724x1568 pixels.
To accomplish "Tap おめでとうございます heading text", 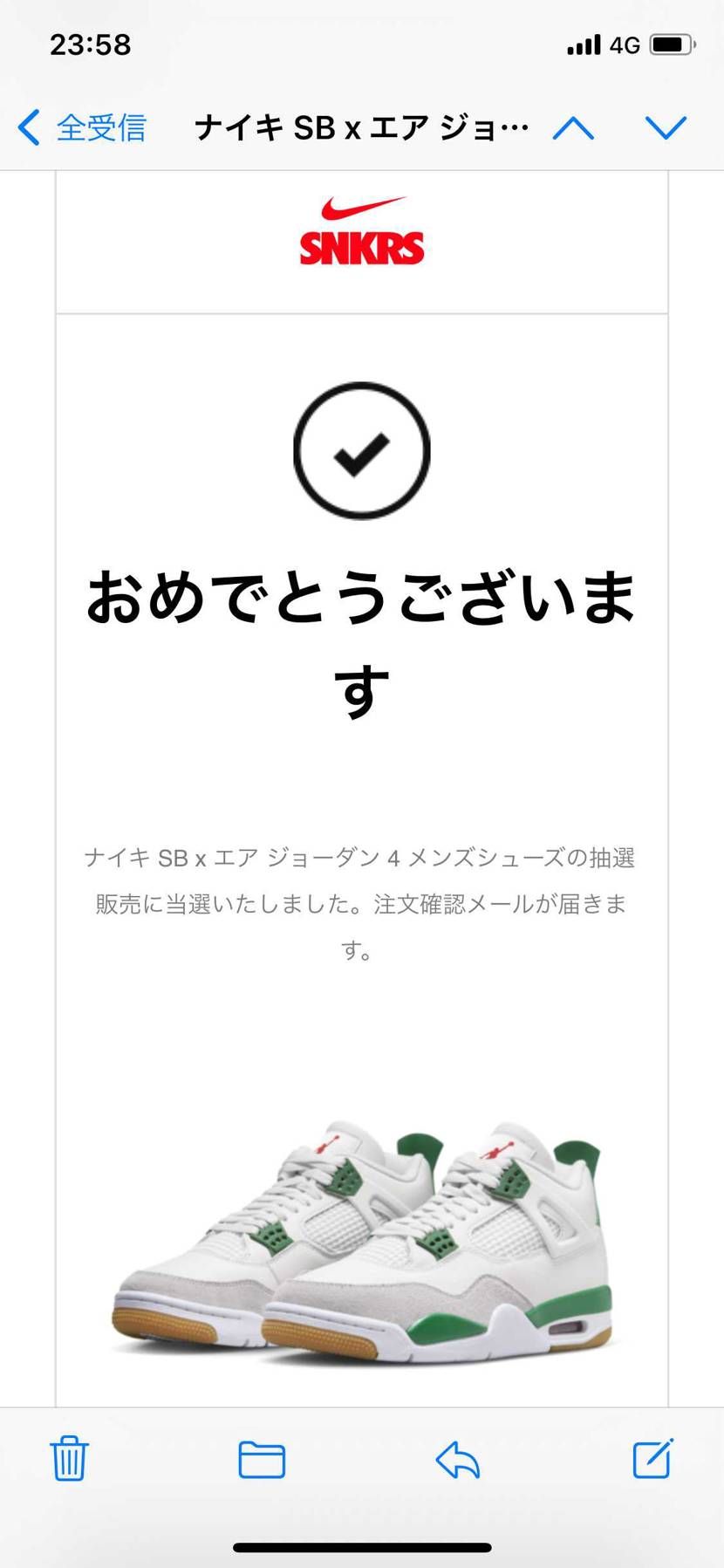I will click(x=360, y=632).
